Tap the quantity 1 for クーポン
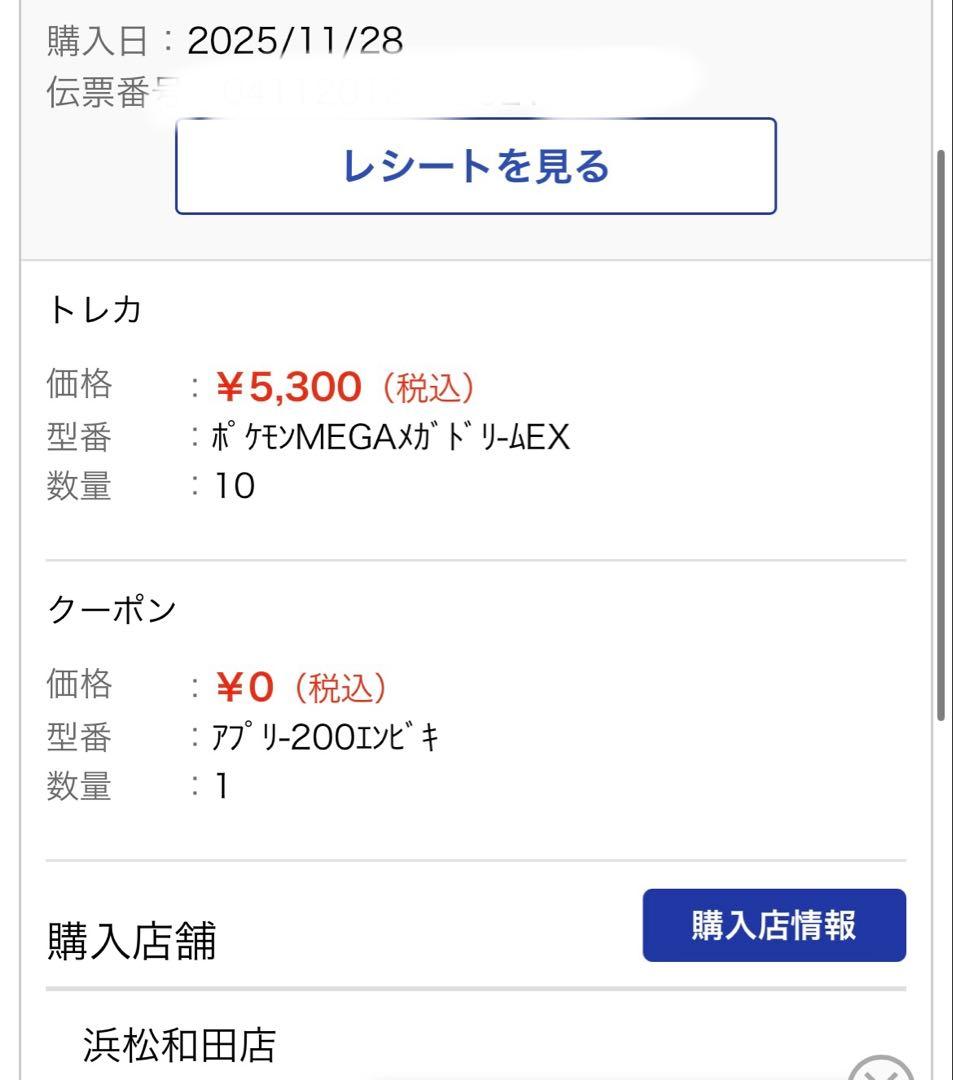Screen dimensions: 953x1080 point(222,787)
